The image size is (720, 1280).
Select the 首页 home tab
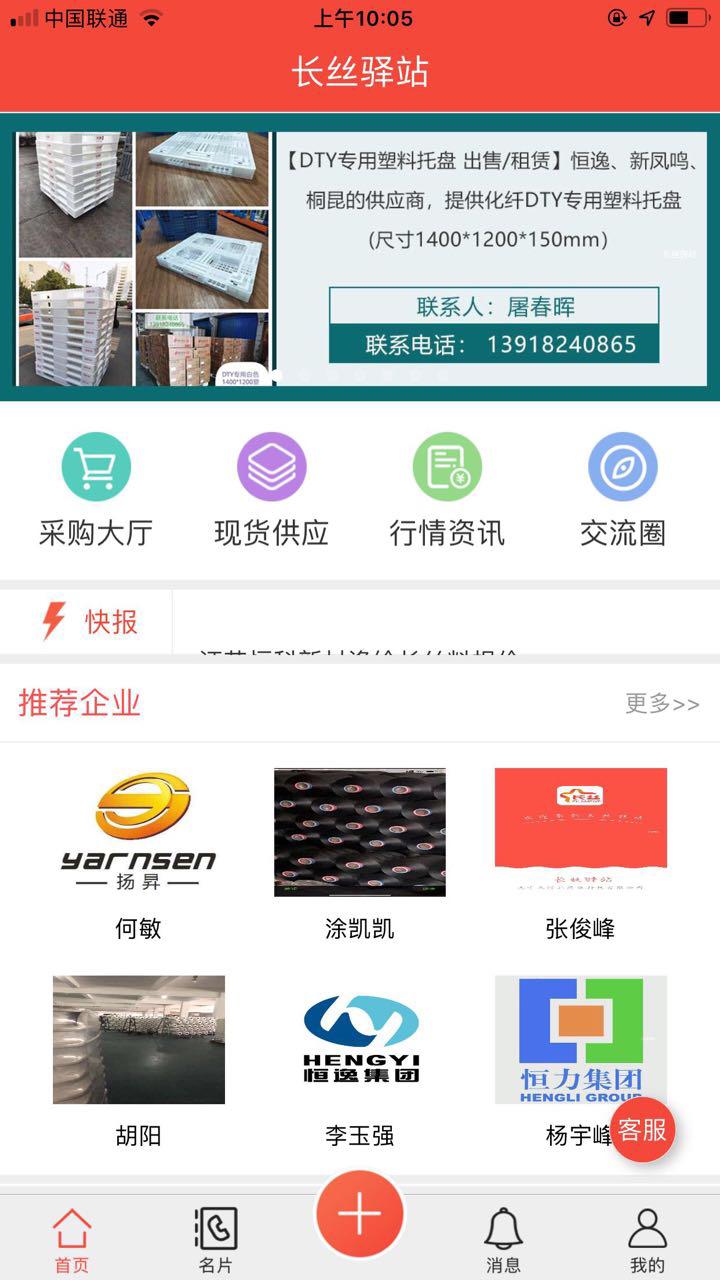[72, 1240]
